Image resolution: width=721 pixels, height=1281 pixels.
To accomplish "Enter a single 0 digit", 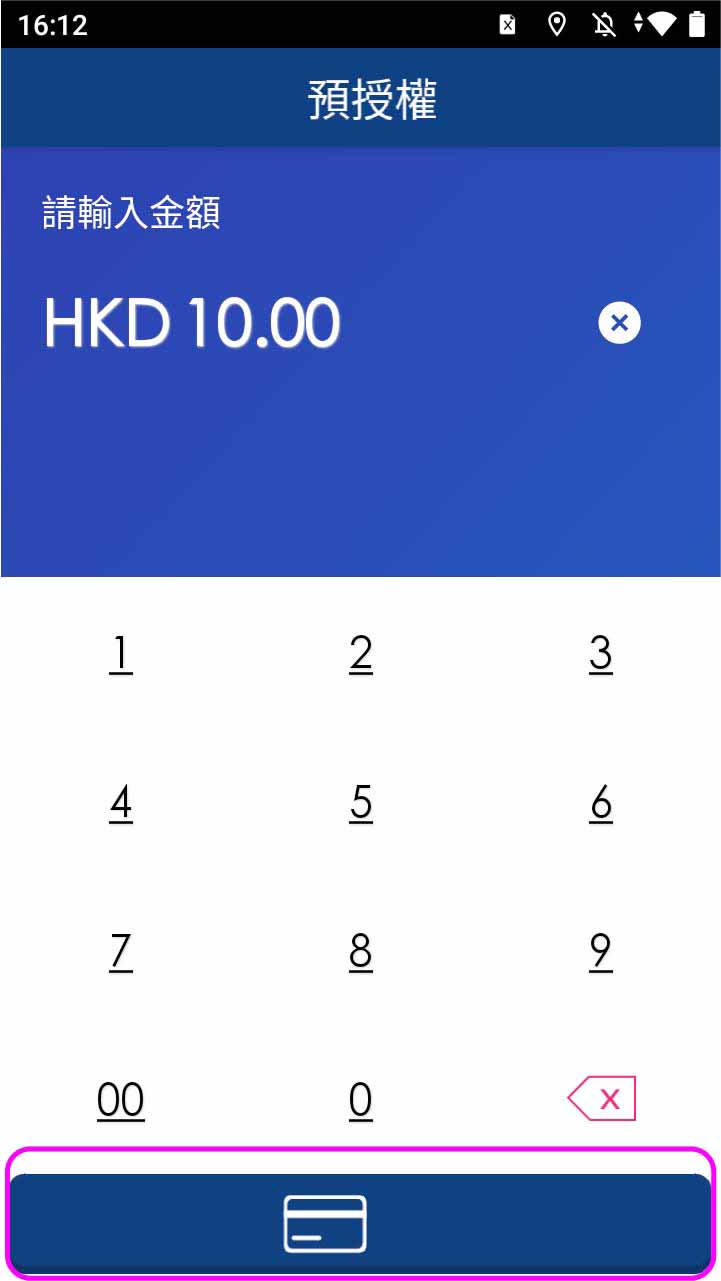I will 361,1100.
